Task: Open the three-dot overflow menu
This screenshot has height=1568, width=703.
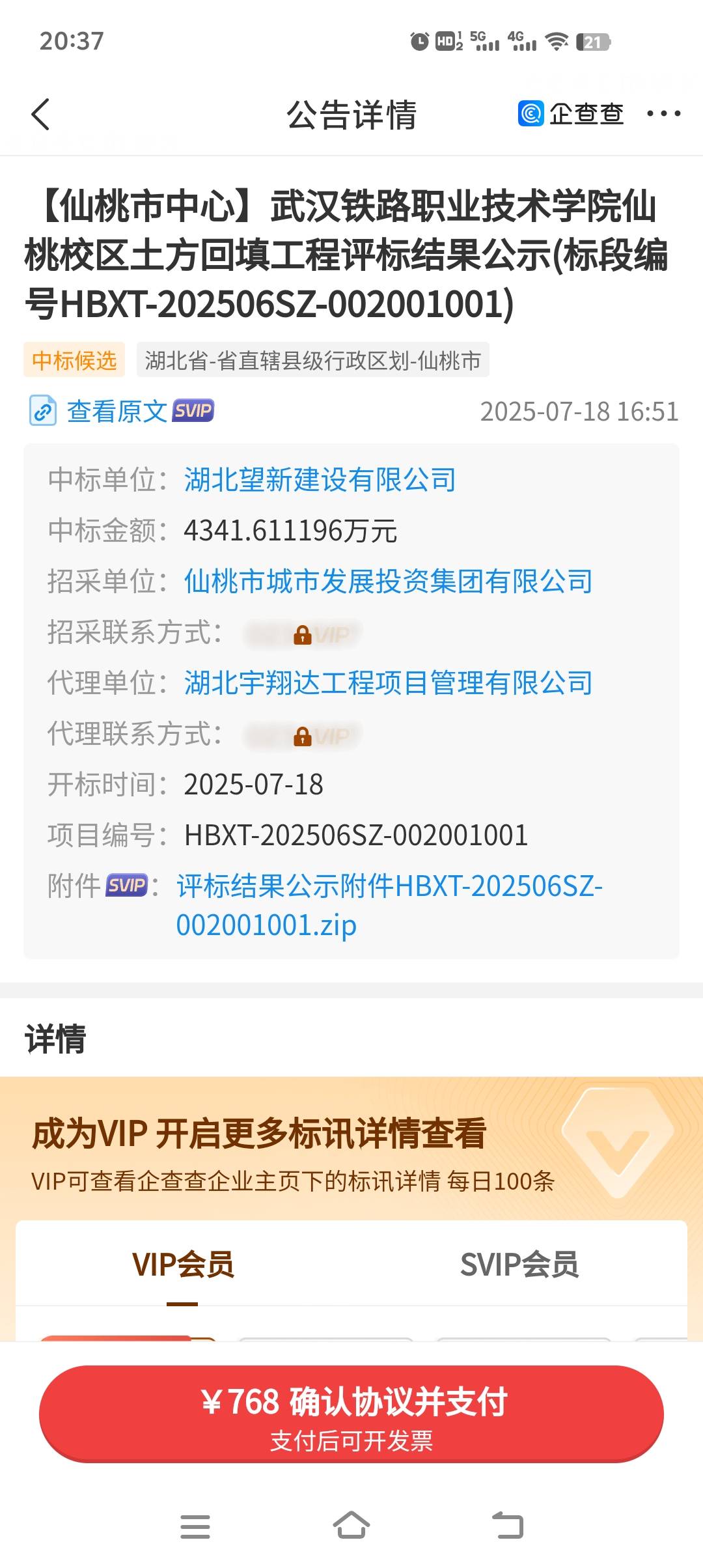Action: click(663, 115)
